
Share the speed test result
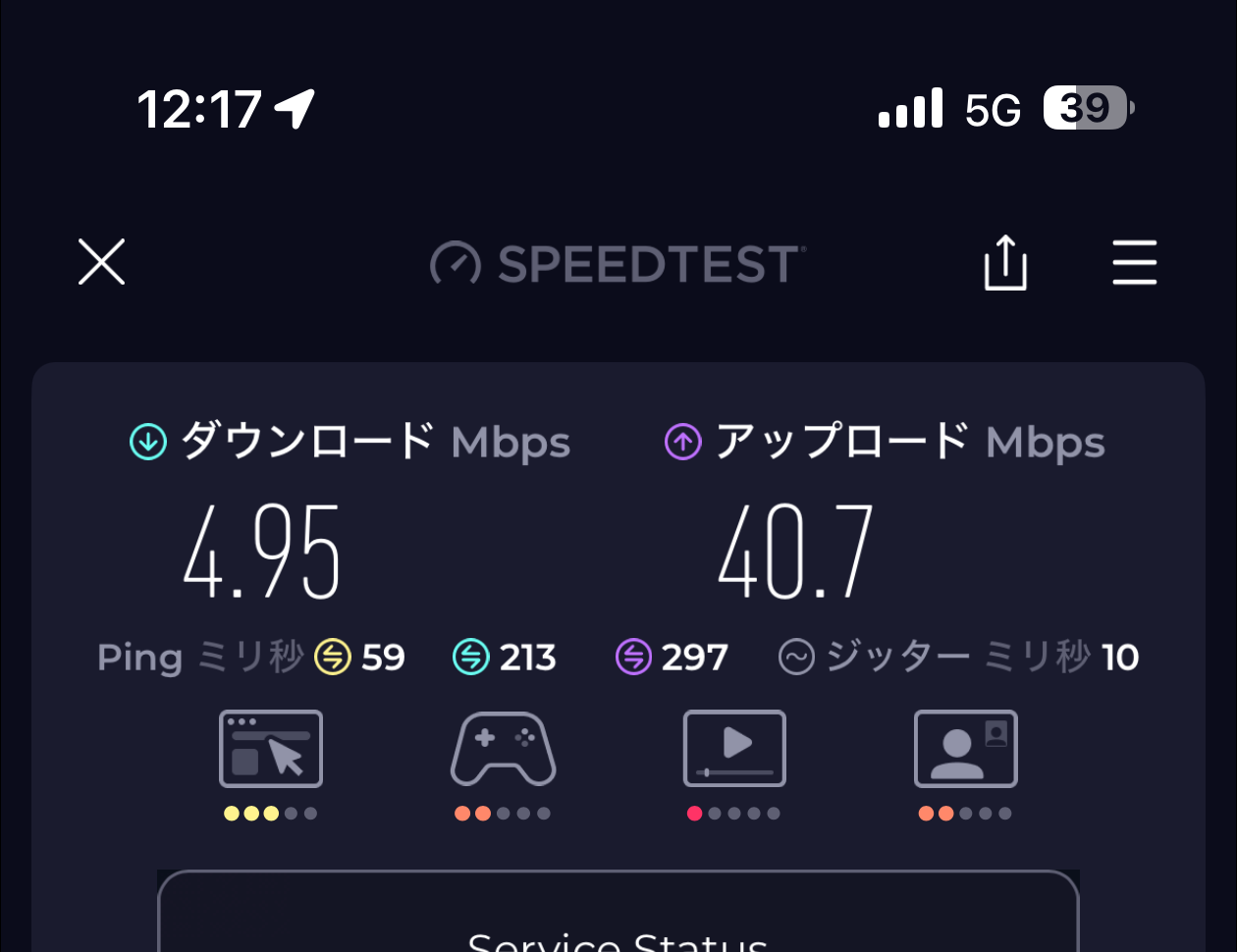pyautogui.click(x=1004, y=262)
